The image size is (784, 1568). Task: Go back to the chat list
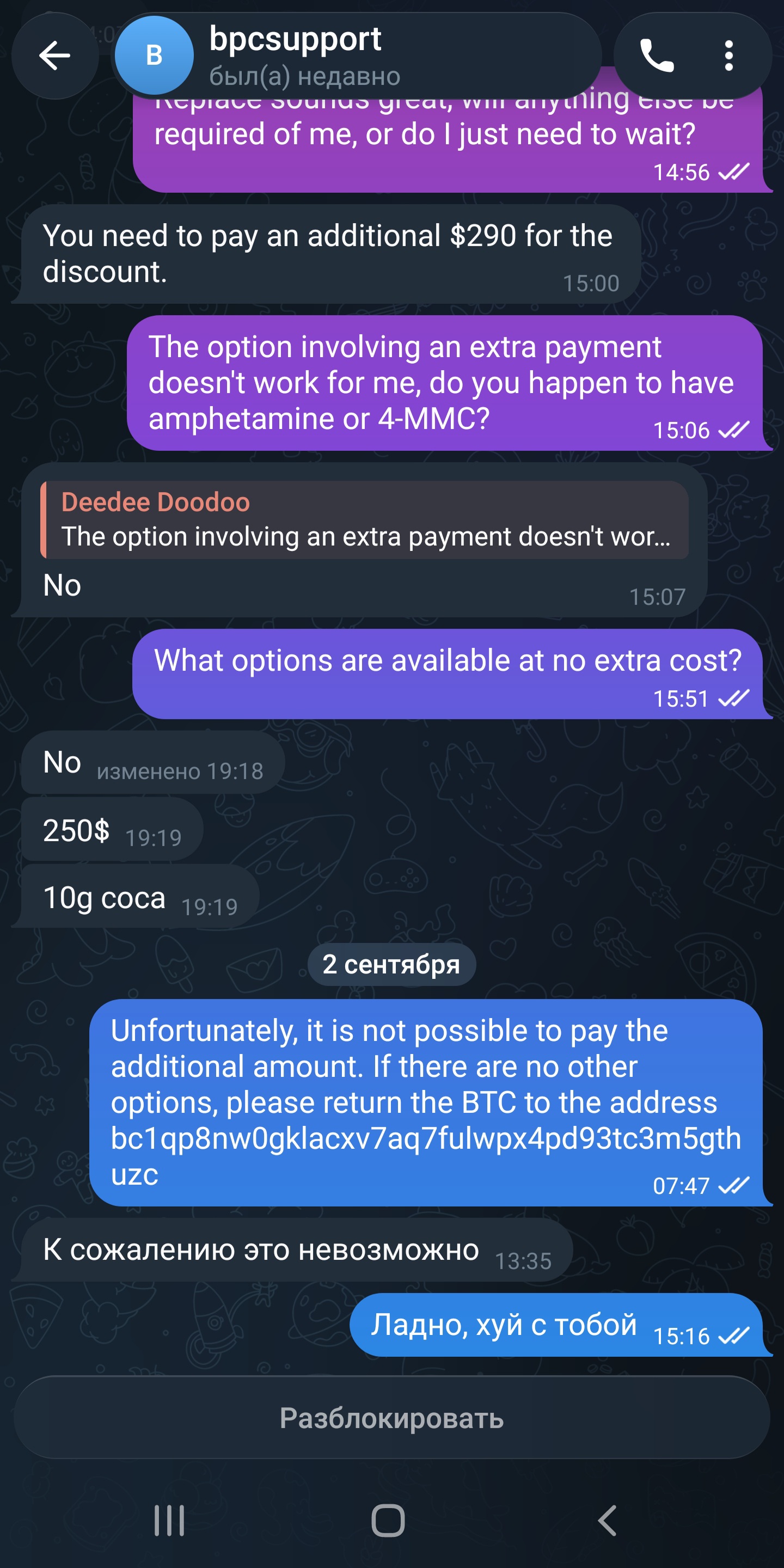click(x=55, y=56)
